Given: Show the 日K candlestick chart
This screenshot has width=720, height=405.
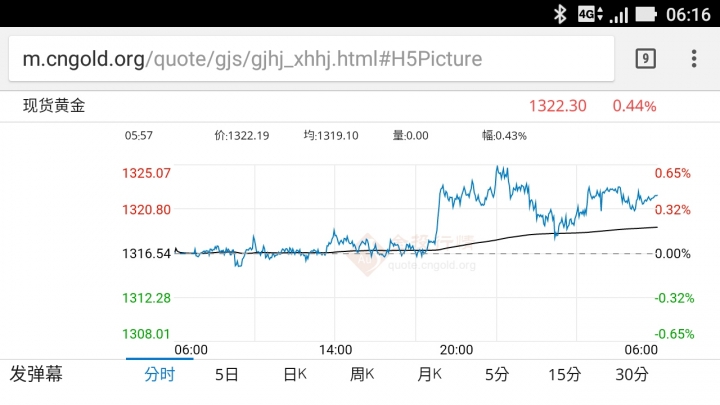Looking at the screenshot, I should click(x=294, y=375).
